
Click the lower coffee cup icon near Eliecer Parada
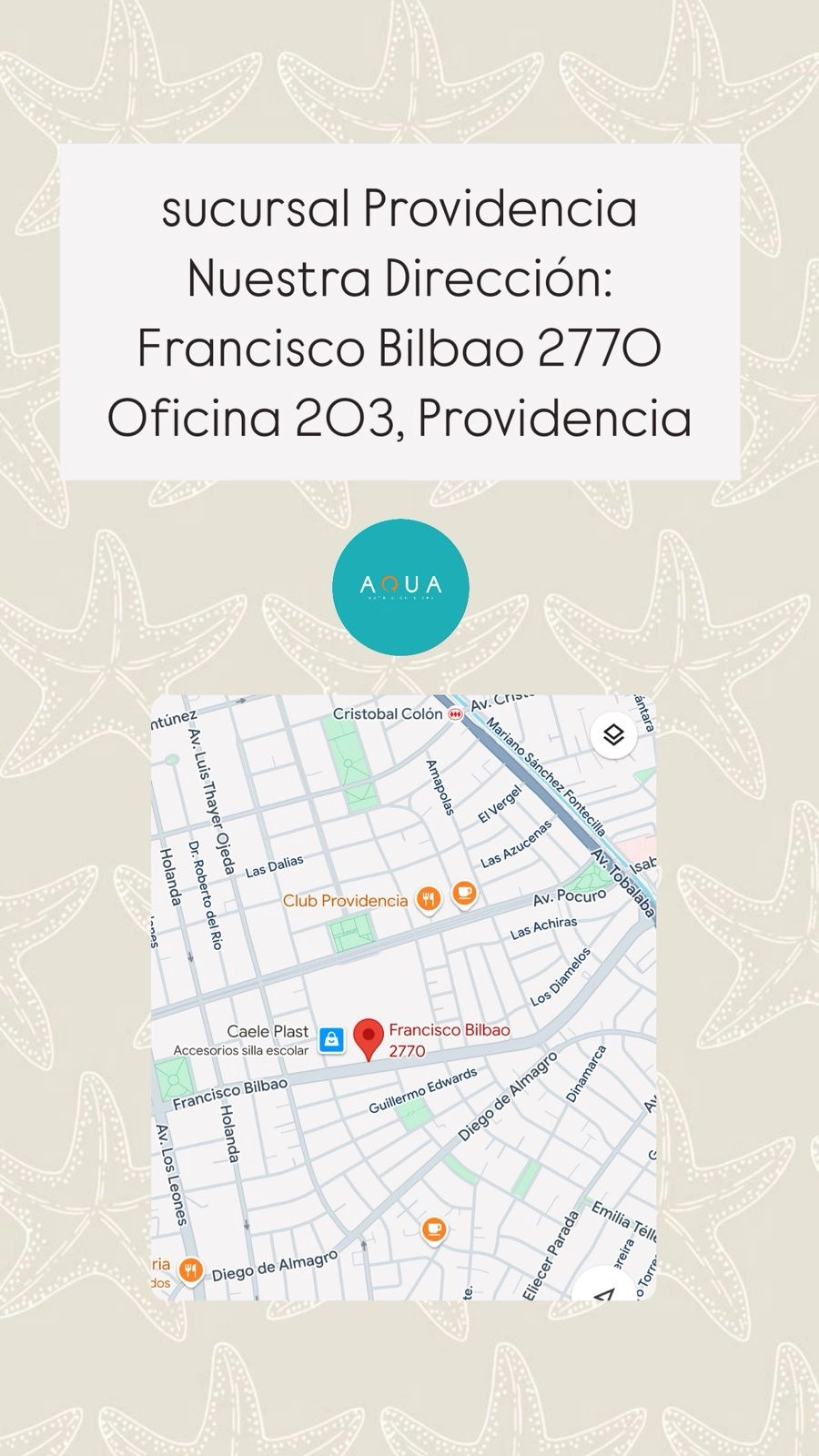point(432,1230)
